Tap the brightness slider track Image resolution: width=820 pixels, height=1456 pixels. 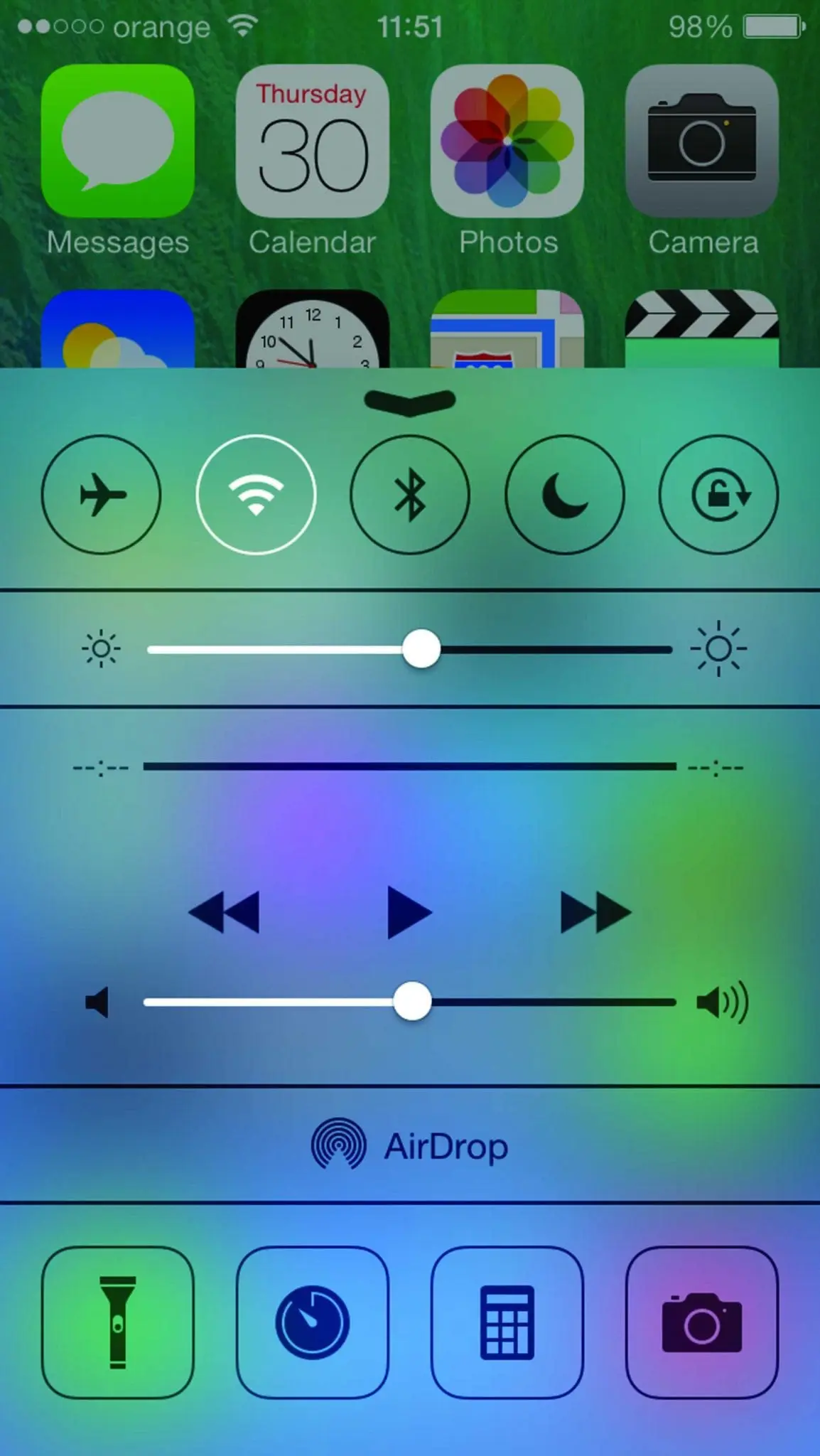409,649
